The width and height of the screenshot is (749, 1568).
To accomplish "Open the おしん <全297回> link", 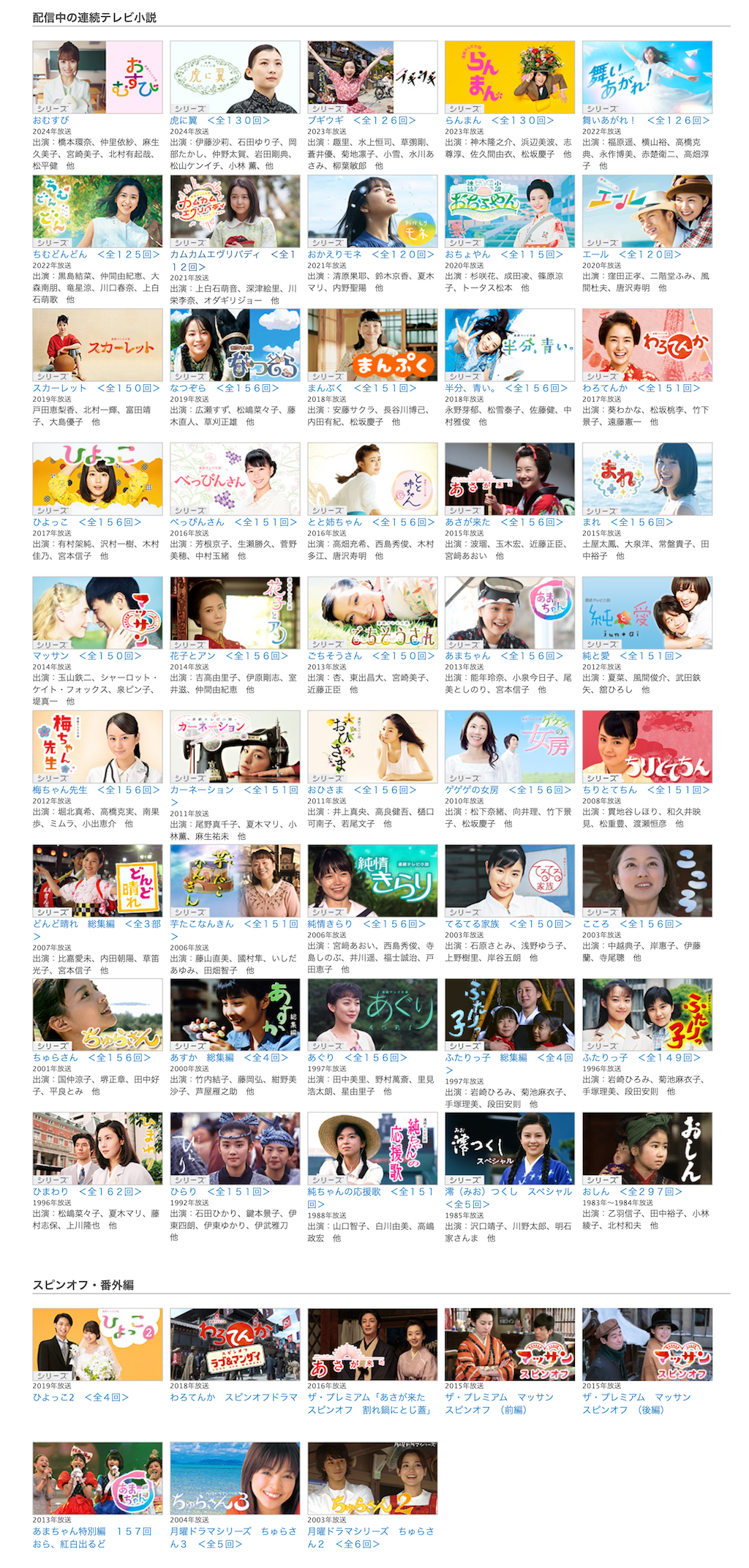I will pos(633,1191).
